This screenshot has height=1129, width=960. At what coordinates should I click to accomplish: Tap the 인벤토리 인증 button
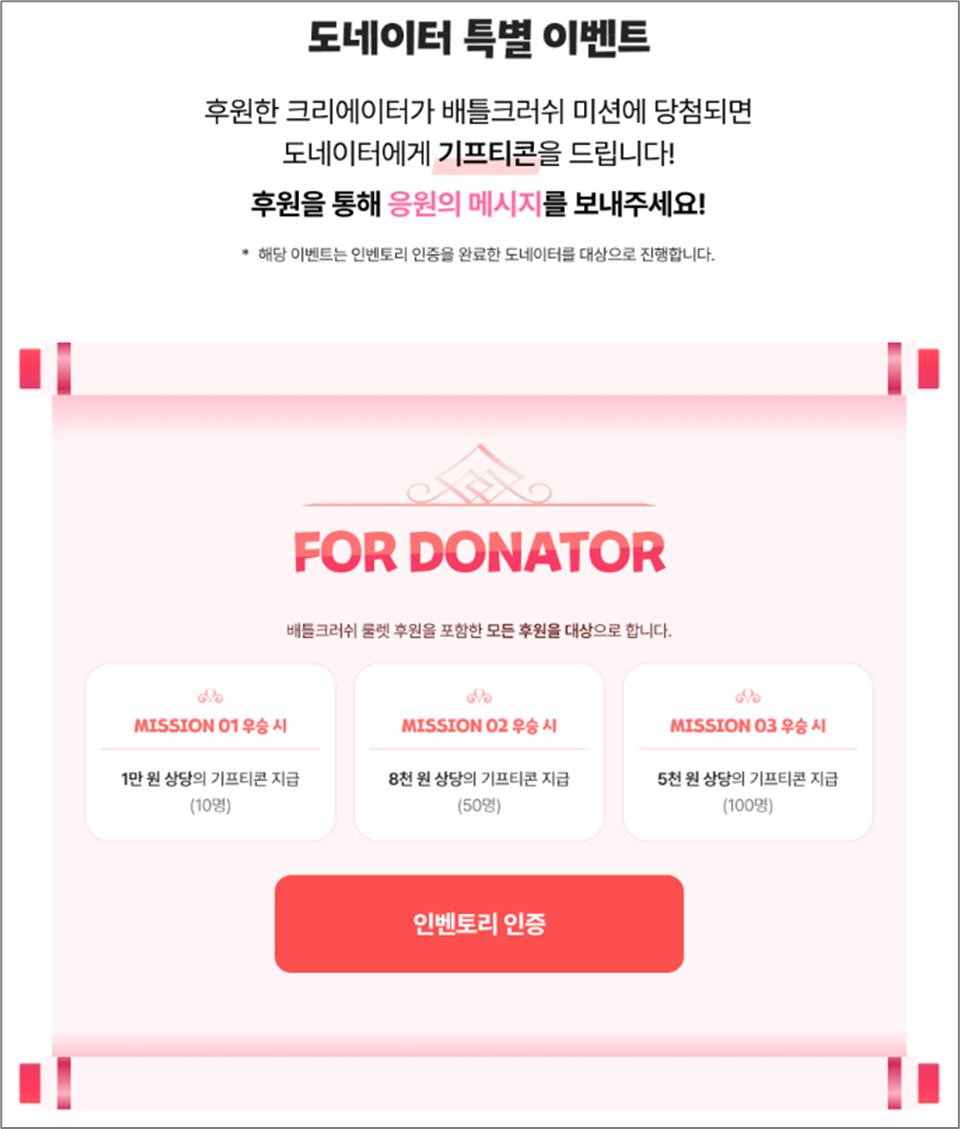pos(479,924)
